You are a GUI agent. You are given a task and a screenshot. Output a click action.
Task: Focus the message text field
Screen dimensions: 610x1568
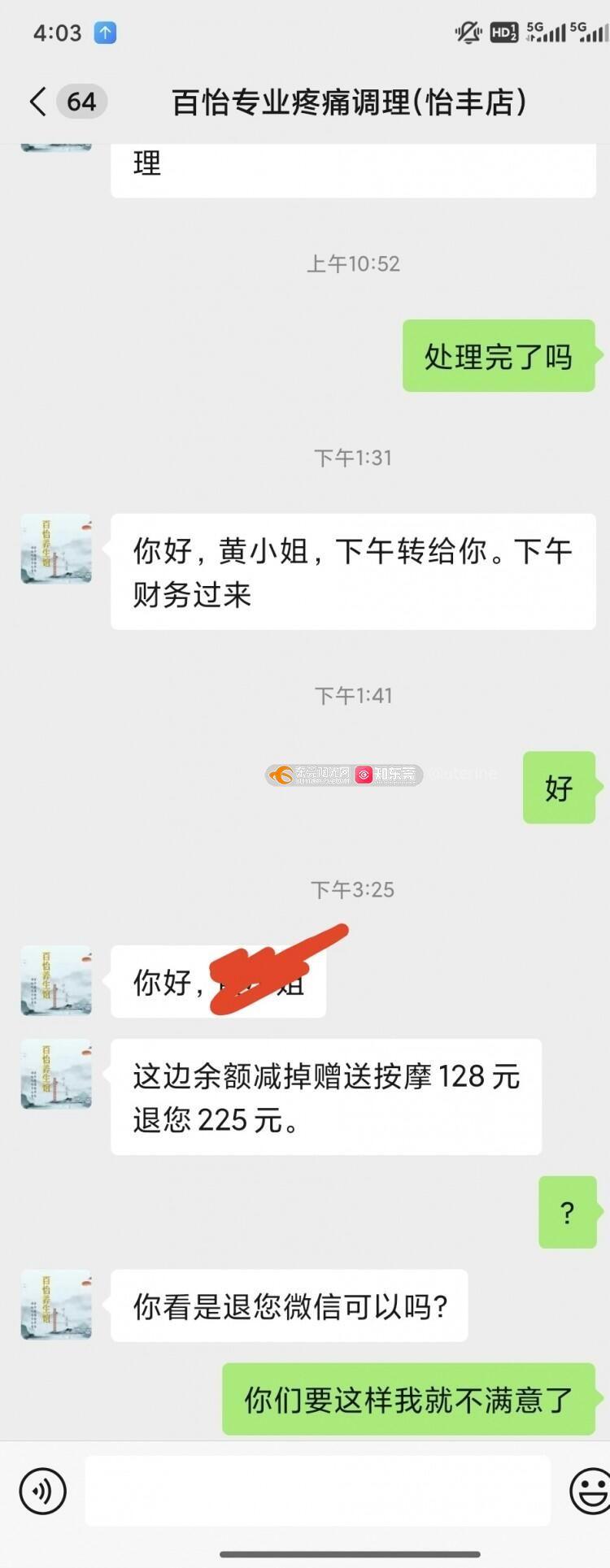pyautogui.click(x=317, y=1491)
